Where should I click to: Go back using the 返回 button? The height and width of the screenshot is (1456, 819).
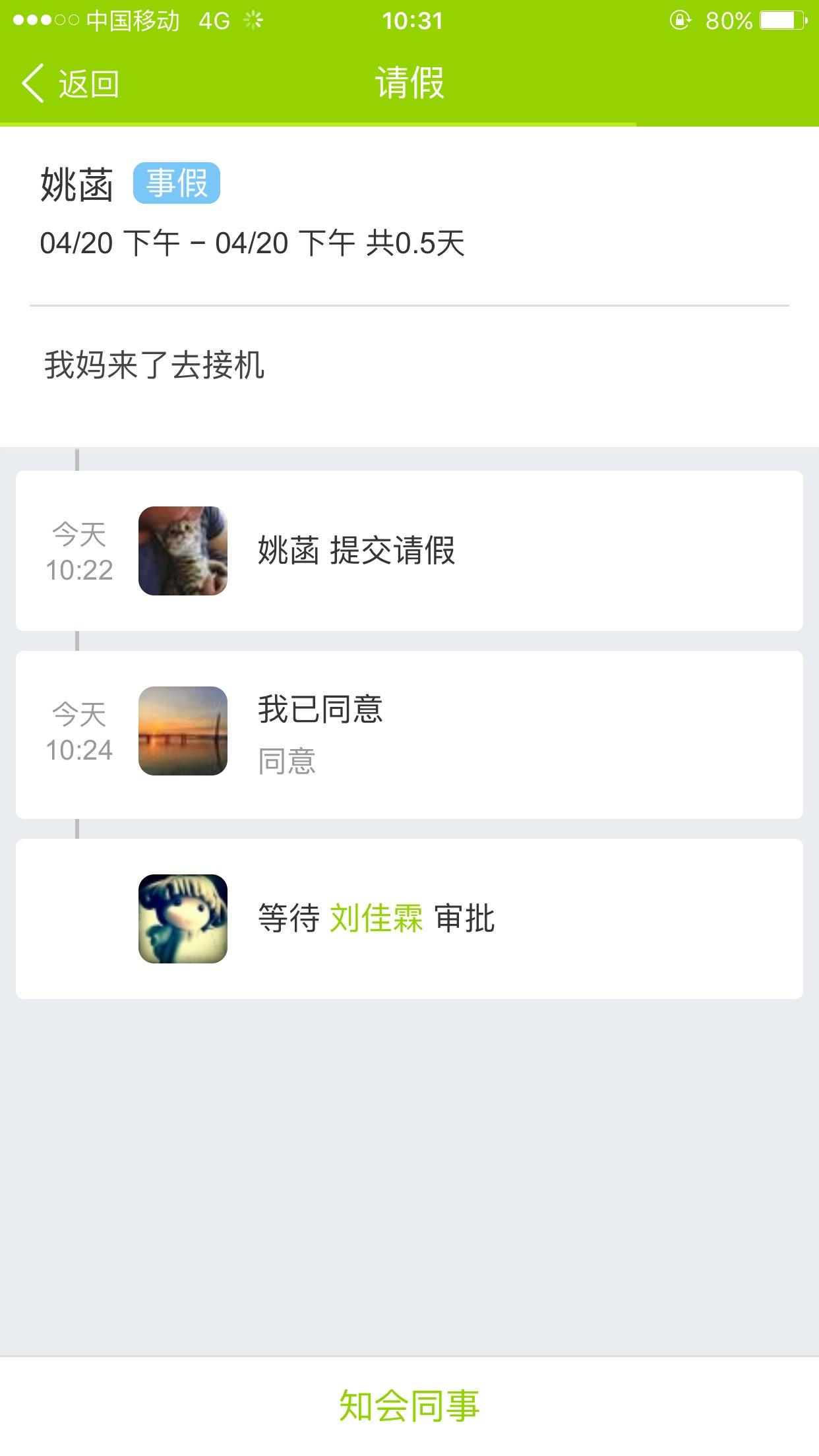[71, 84]
